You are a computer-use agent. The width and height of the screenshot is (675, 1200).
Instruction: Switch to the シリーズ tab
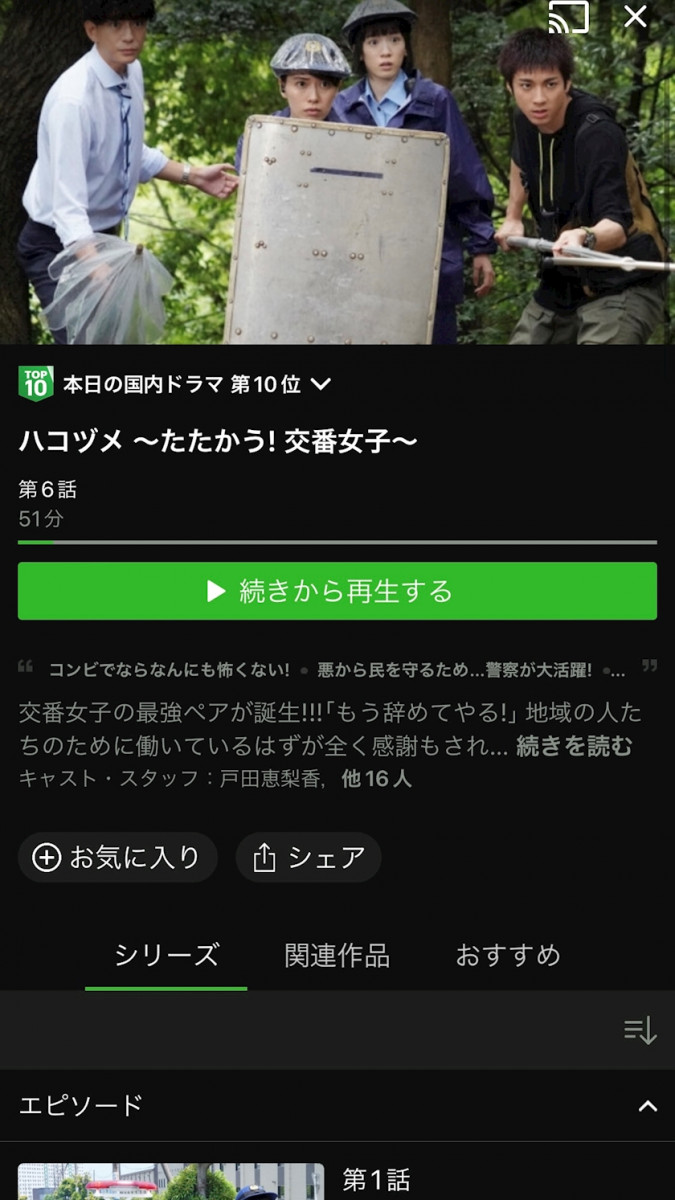(166, 954)
